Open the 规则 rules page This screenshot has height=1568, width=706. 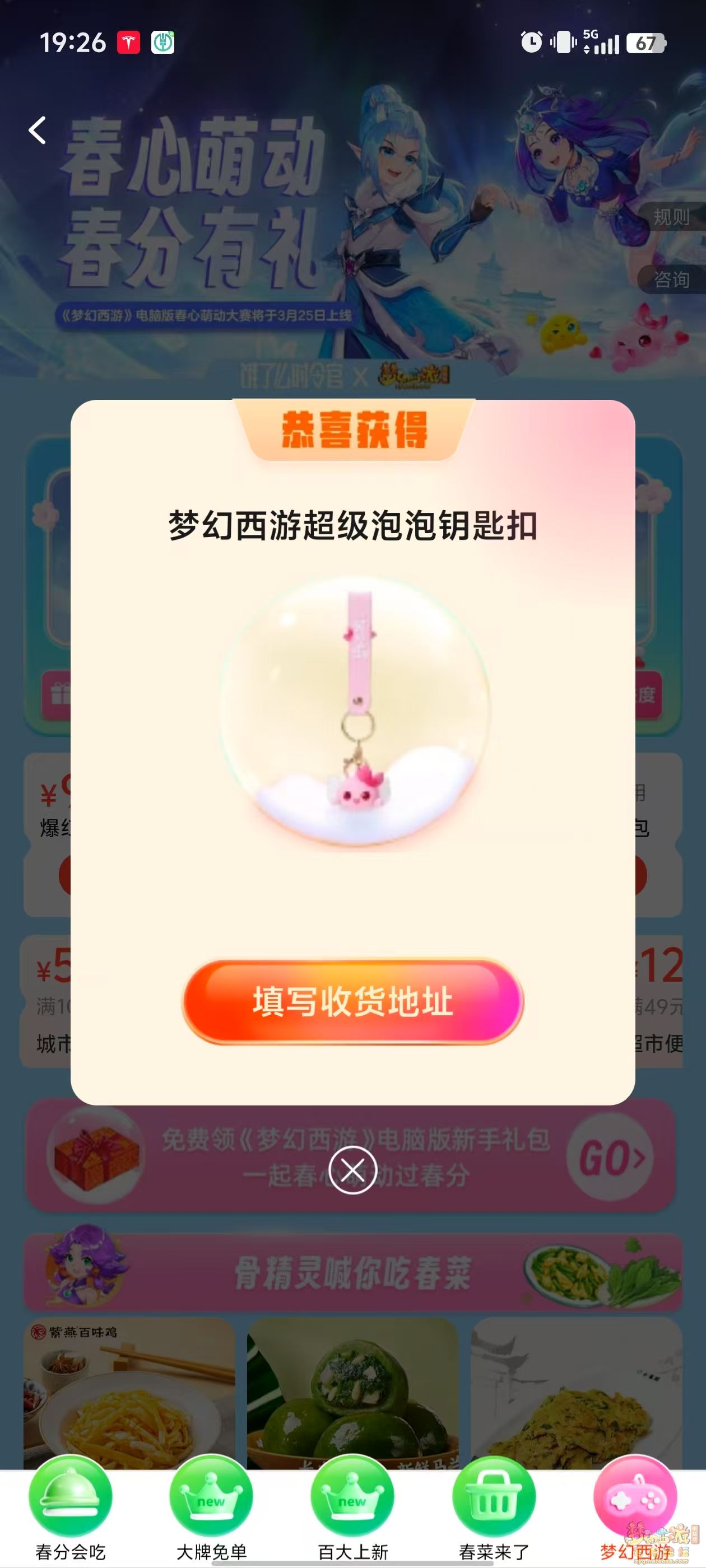pyautogui.click(x=671, y=217)
